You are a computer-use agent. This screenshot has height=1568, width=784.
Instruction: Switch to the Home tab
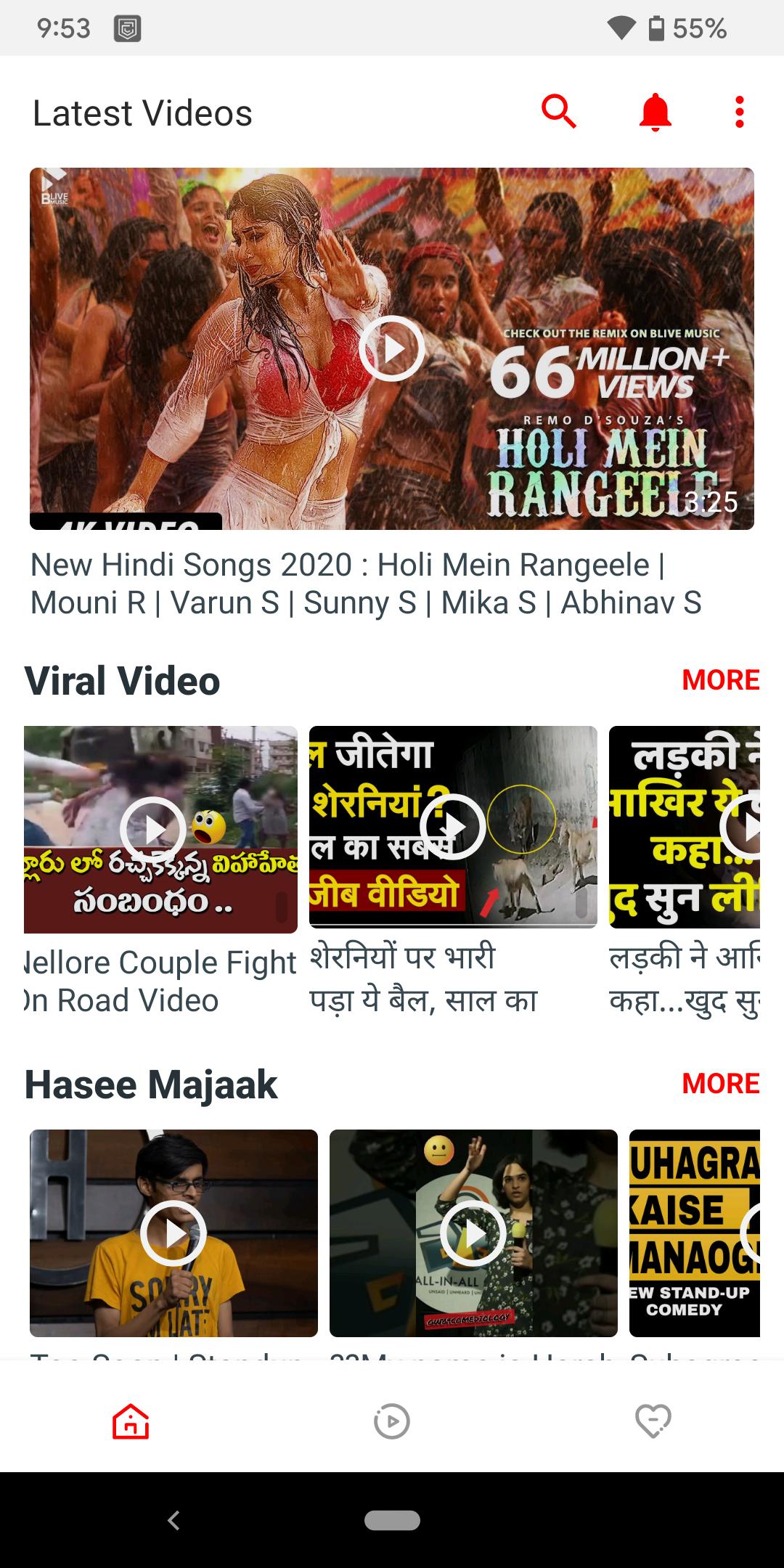[x=131, y=1421]
